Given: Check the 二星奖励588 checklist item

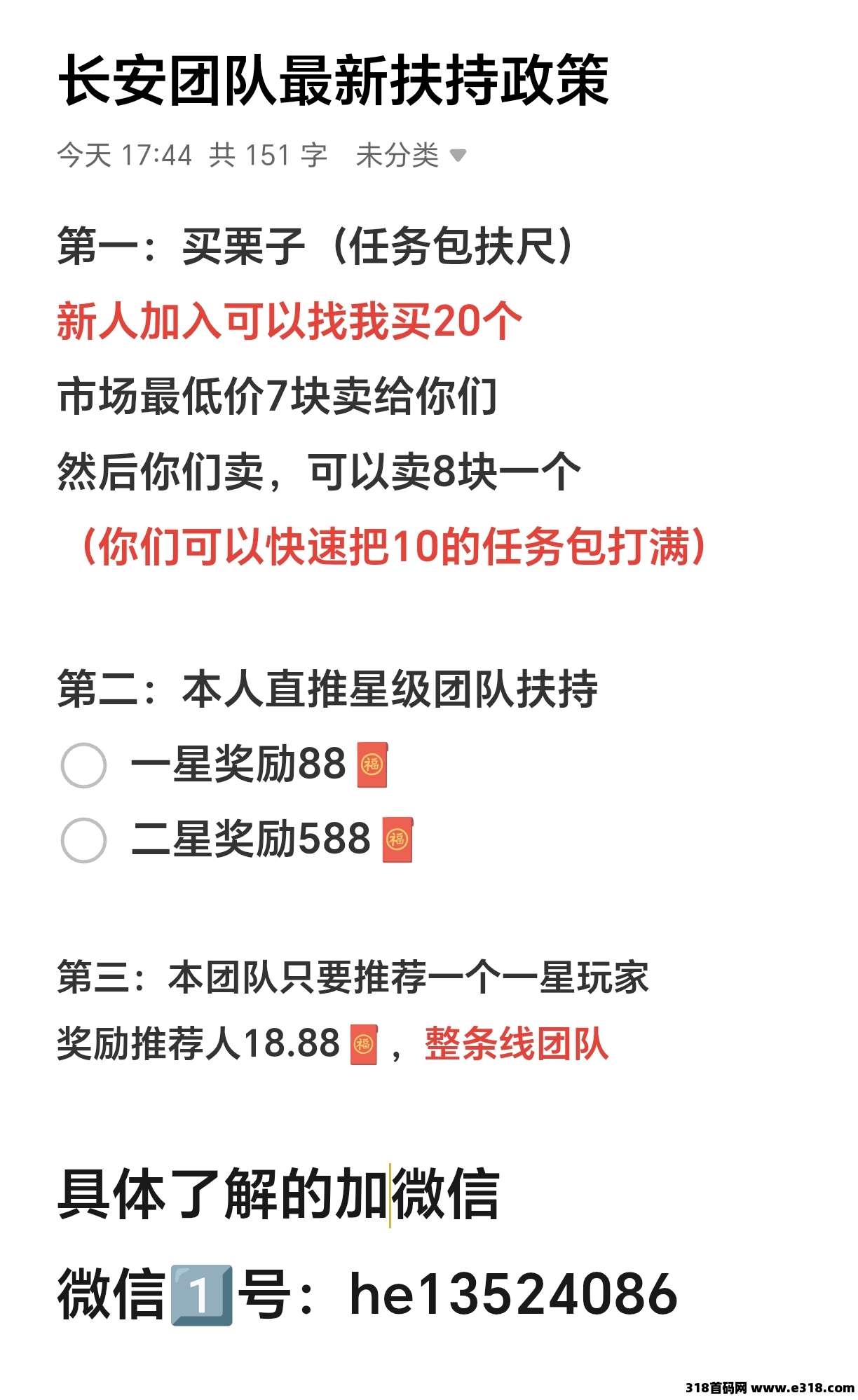Looking at the screenshot, I should click(83, 839).
